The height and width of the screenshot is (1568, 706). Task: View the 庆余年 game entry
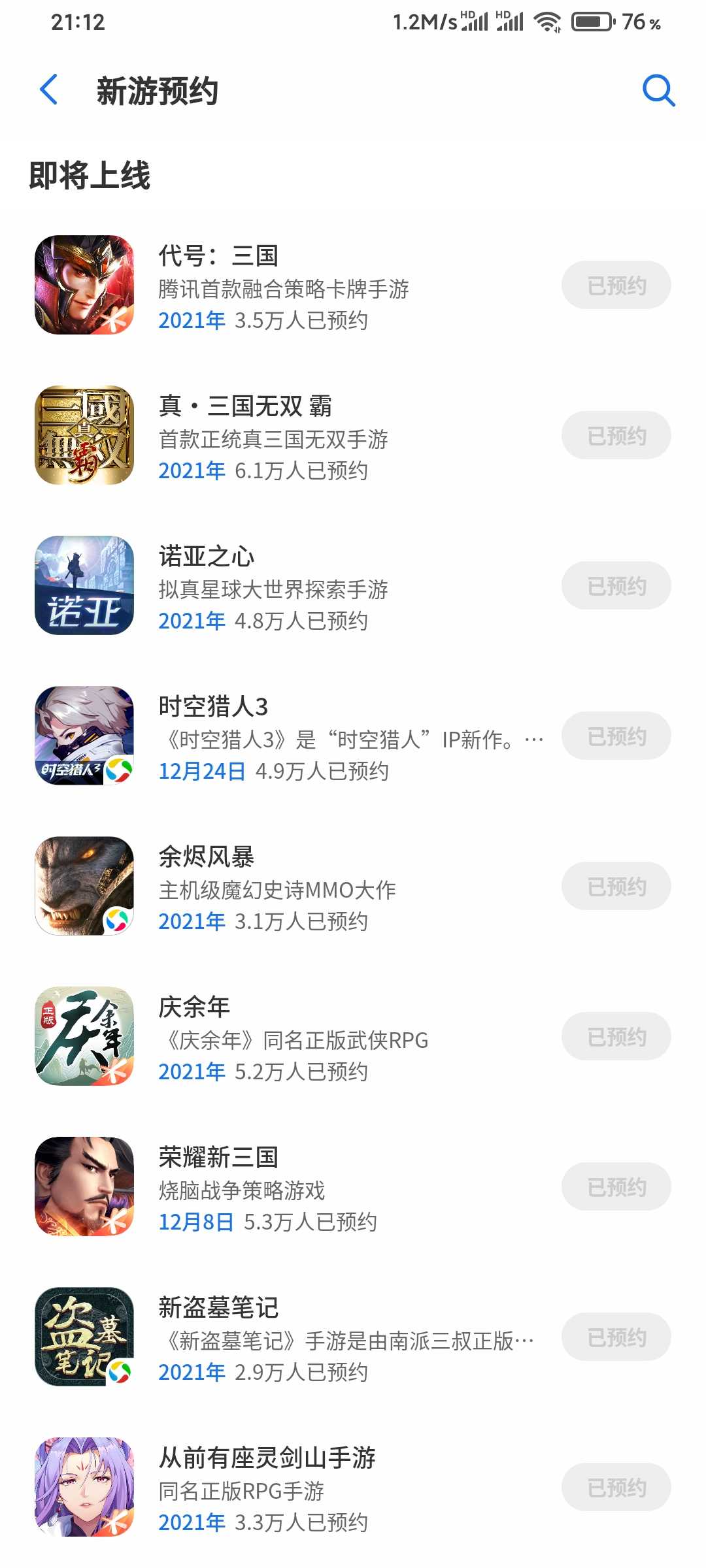[x=281, y=1037]
